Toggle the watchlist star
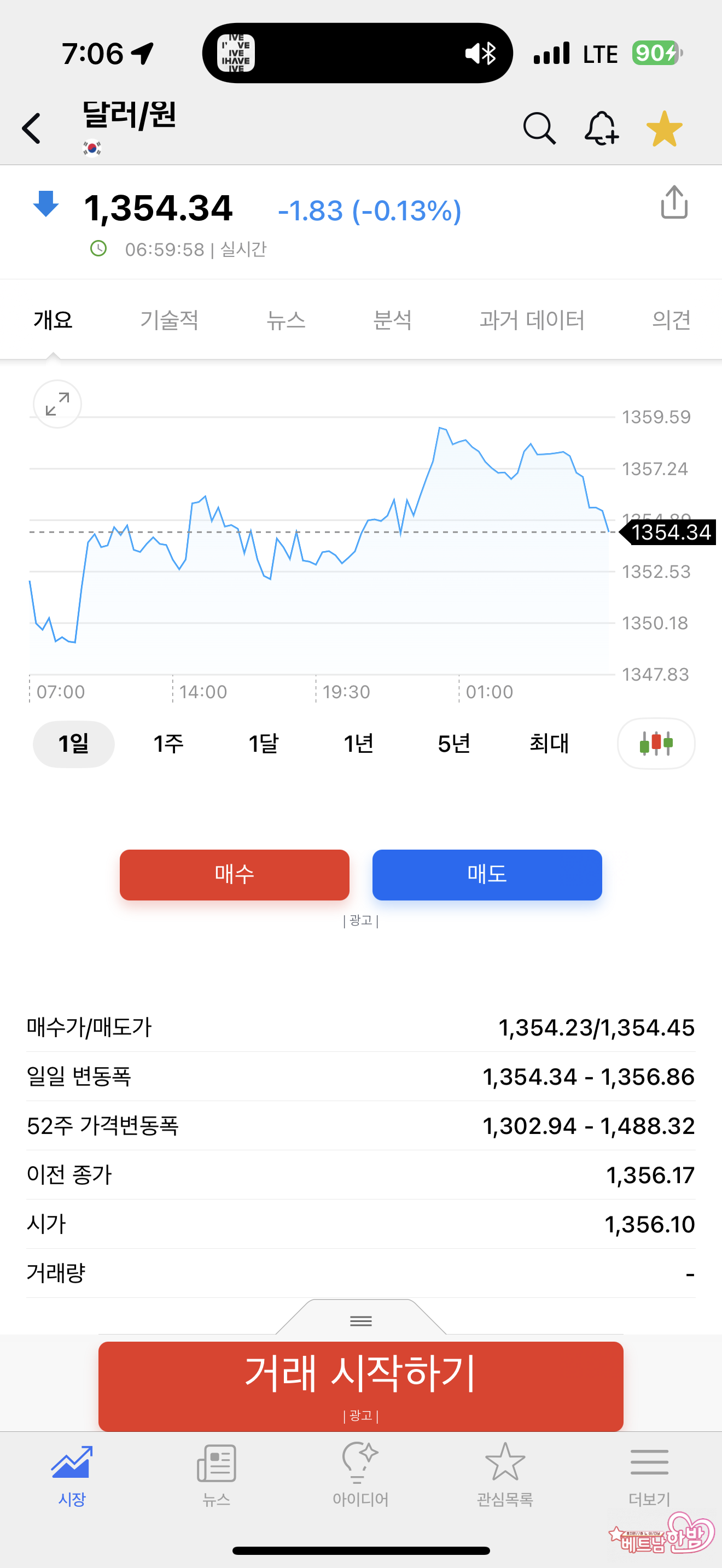 pyautogui.click(x=664, y=128)
